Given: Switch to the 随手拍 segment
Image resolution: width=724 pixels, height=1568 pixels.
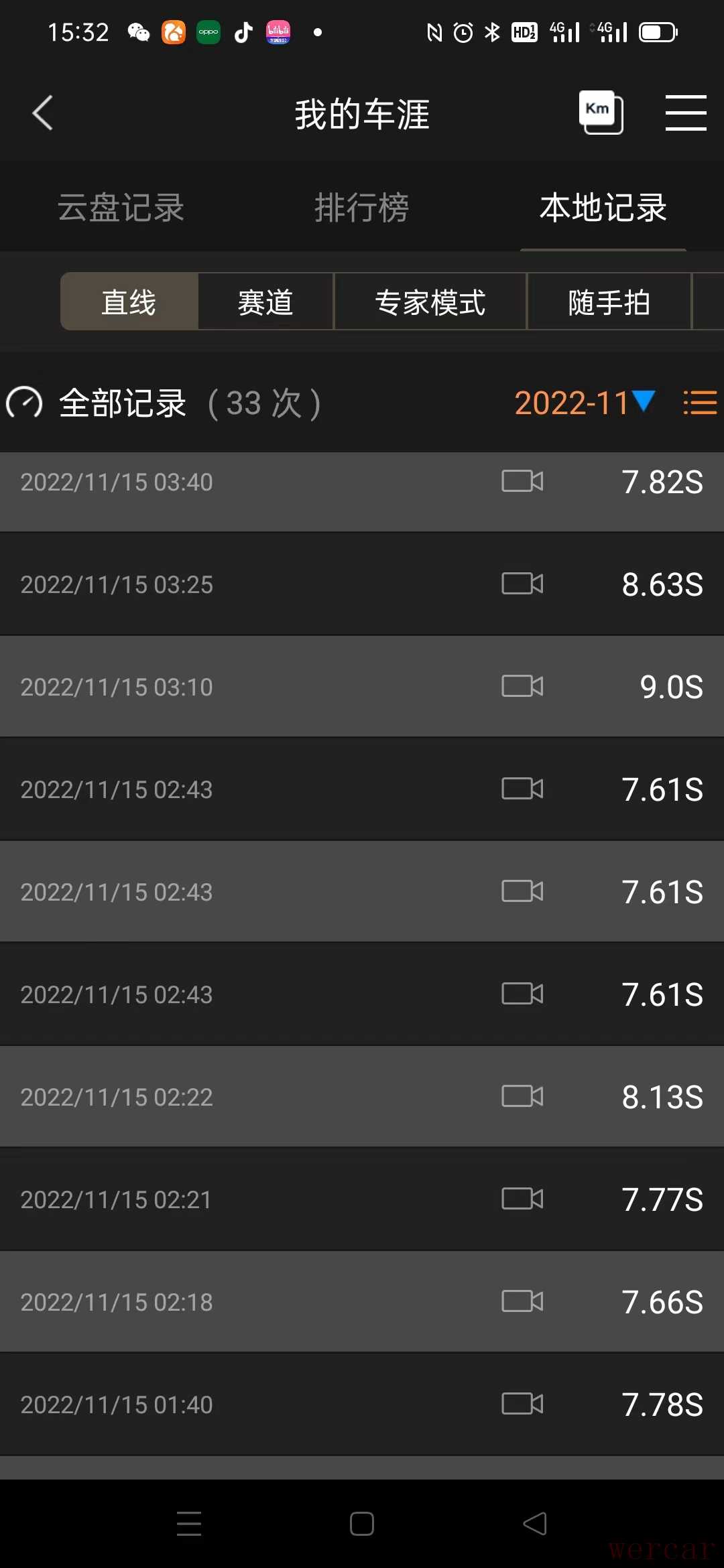Looking at the screenshot, I should [x=609, y=302].
